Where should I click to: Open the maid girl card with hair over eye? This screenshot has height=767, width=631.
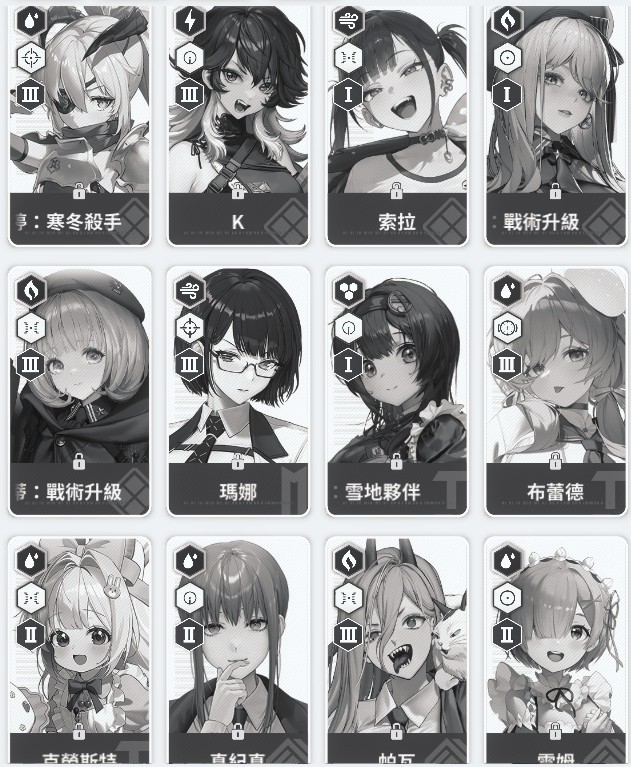point(555,650)
